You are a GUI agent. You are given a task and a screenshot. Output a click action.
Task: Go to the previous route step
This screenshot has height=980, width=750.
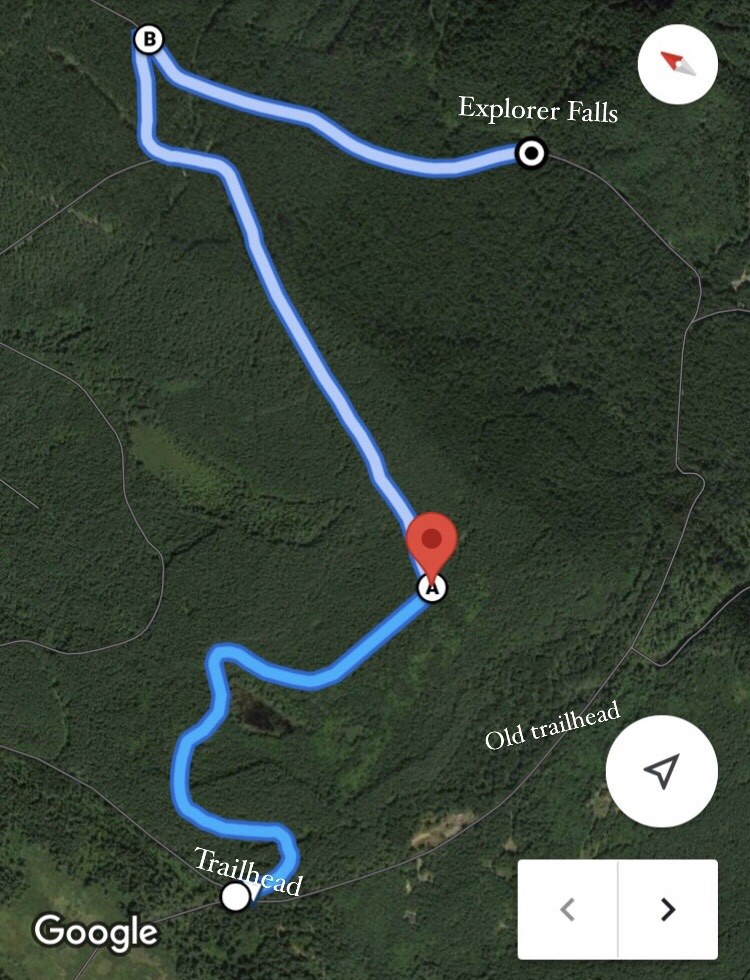tap(567, 909)
